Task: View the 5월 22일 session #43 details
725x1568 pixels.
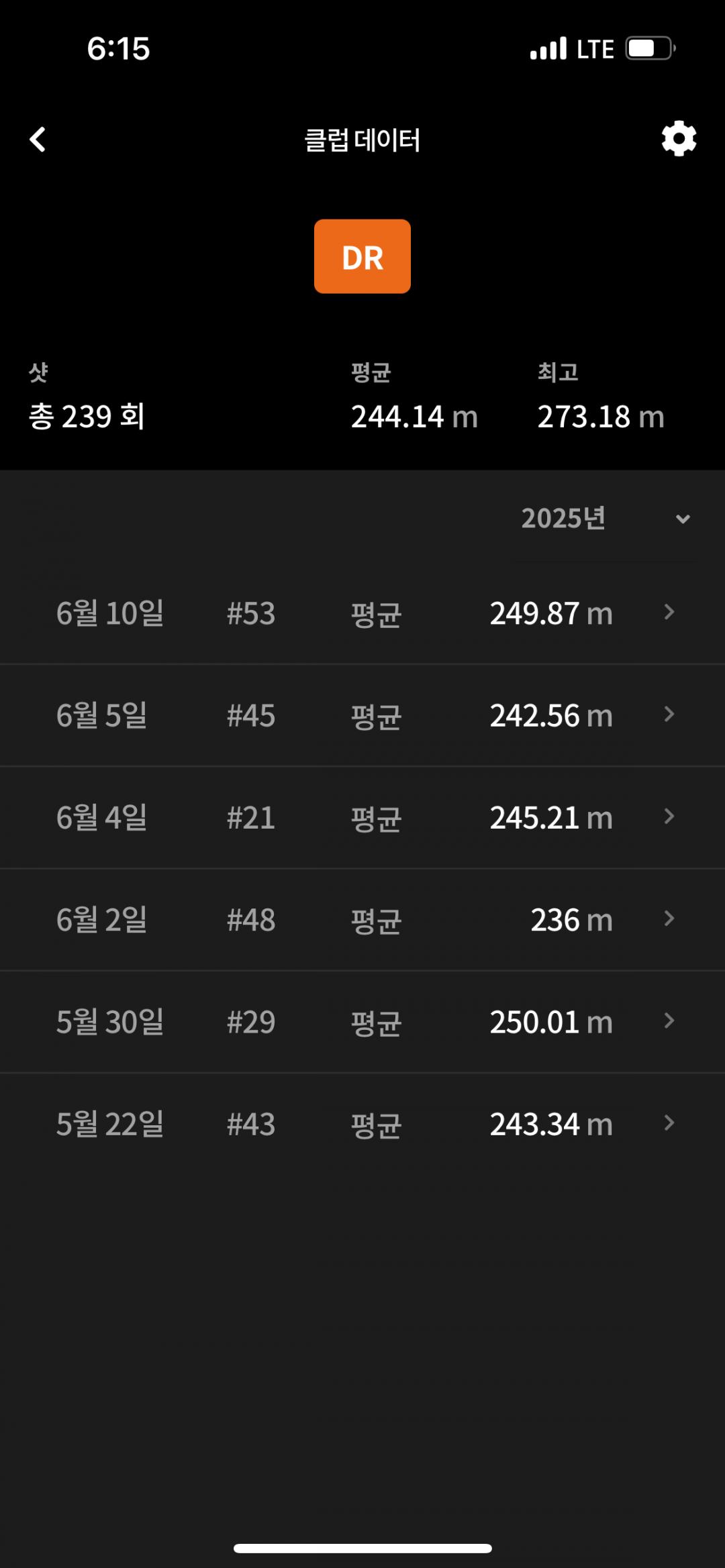Action: 362,1124
